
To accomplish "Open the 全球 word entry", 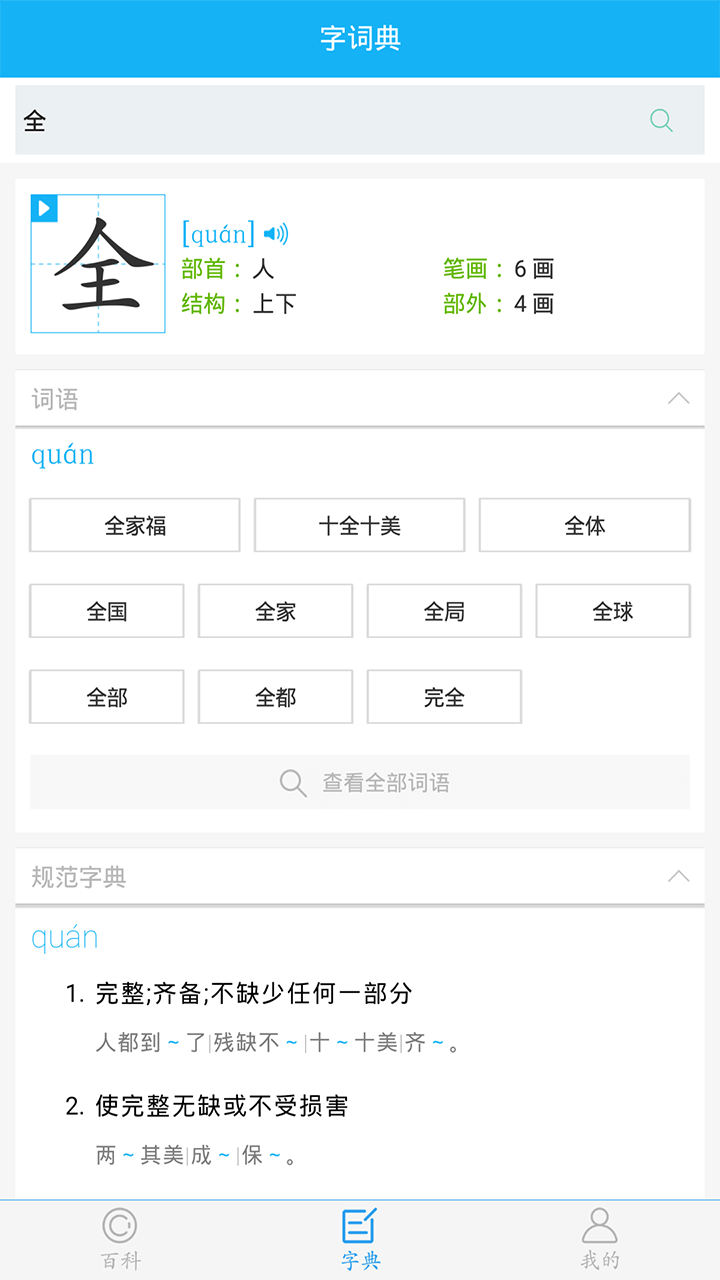I will [x=613, y=610].
